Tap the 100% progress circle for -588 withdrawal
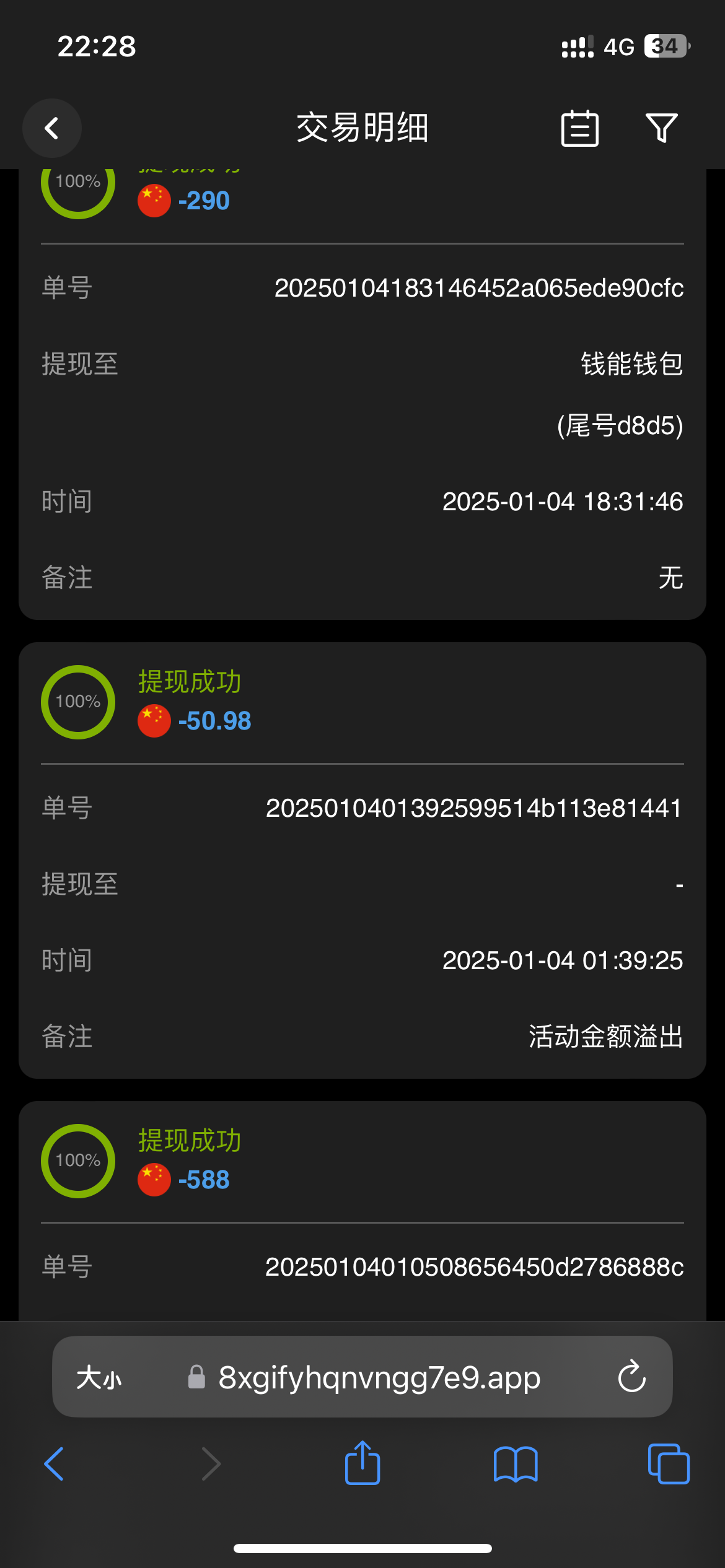Screen dimensions: 725x1568 (77, 1161)
